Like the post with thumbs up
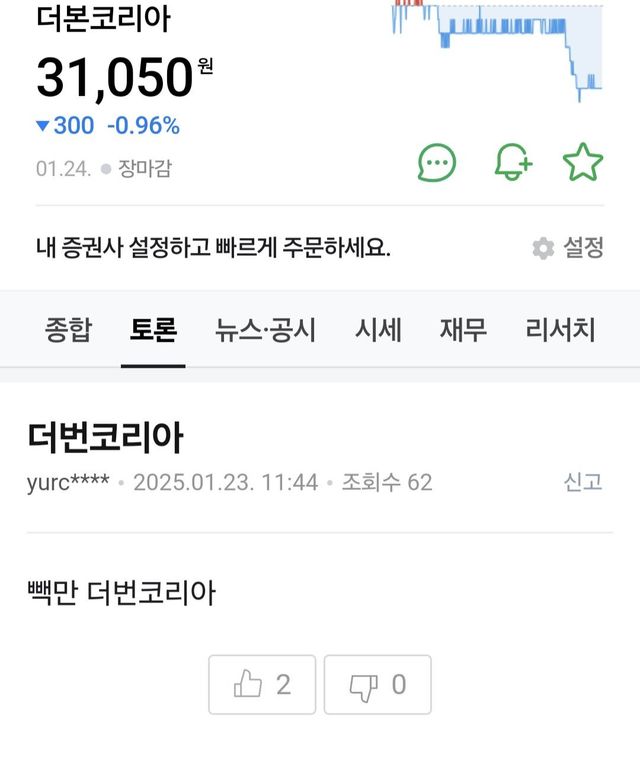This screenshot has height=757, width=640. tap(262, 685)
